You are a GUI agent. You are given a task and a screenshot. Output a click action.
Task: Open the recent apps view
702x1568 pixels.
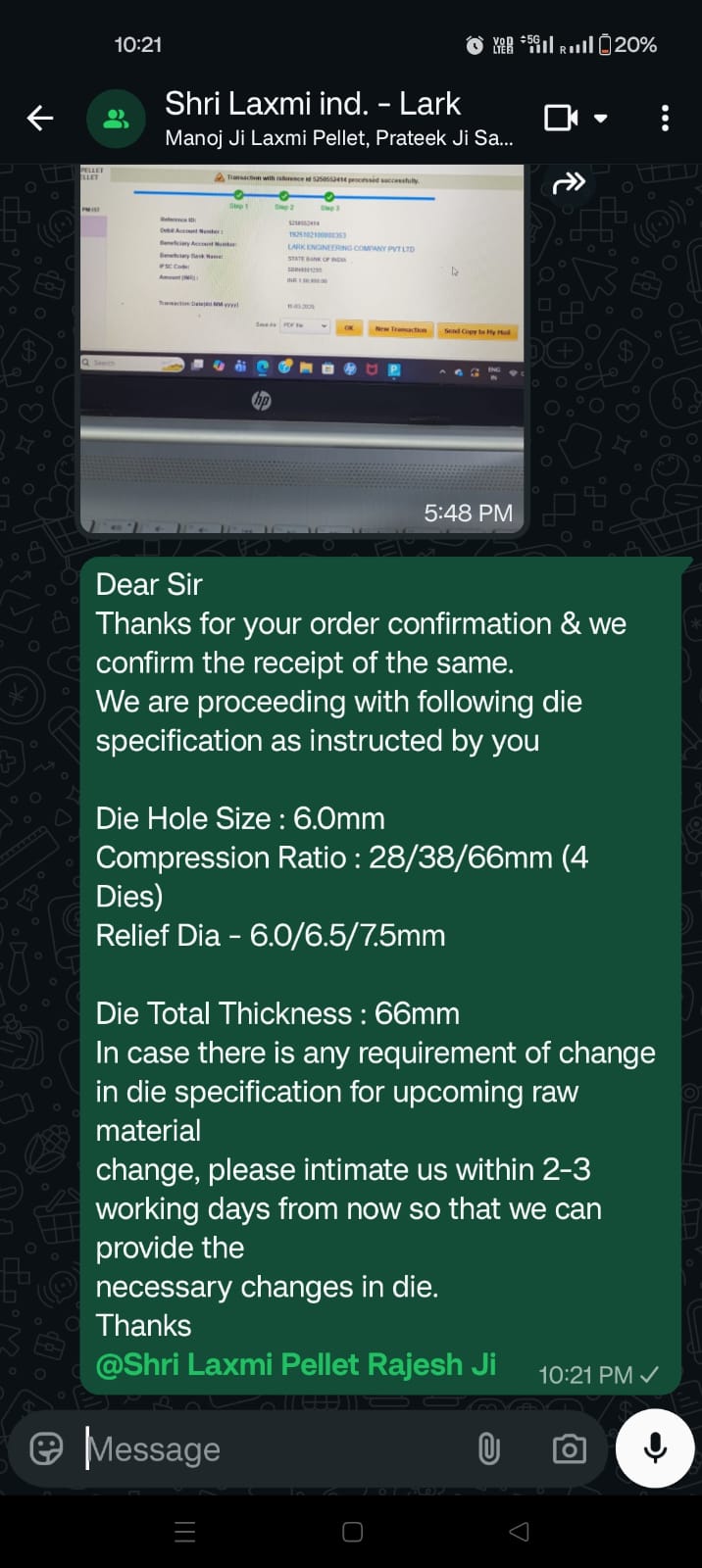click(184, 1532)
